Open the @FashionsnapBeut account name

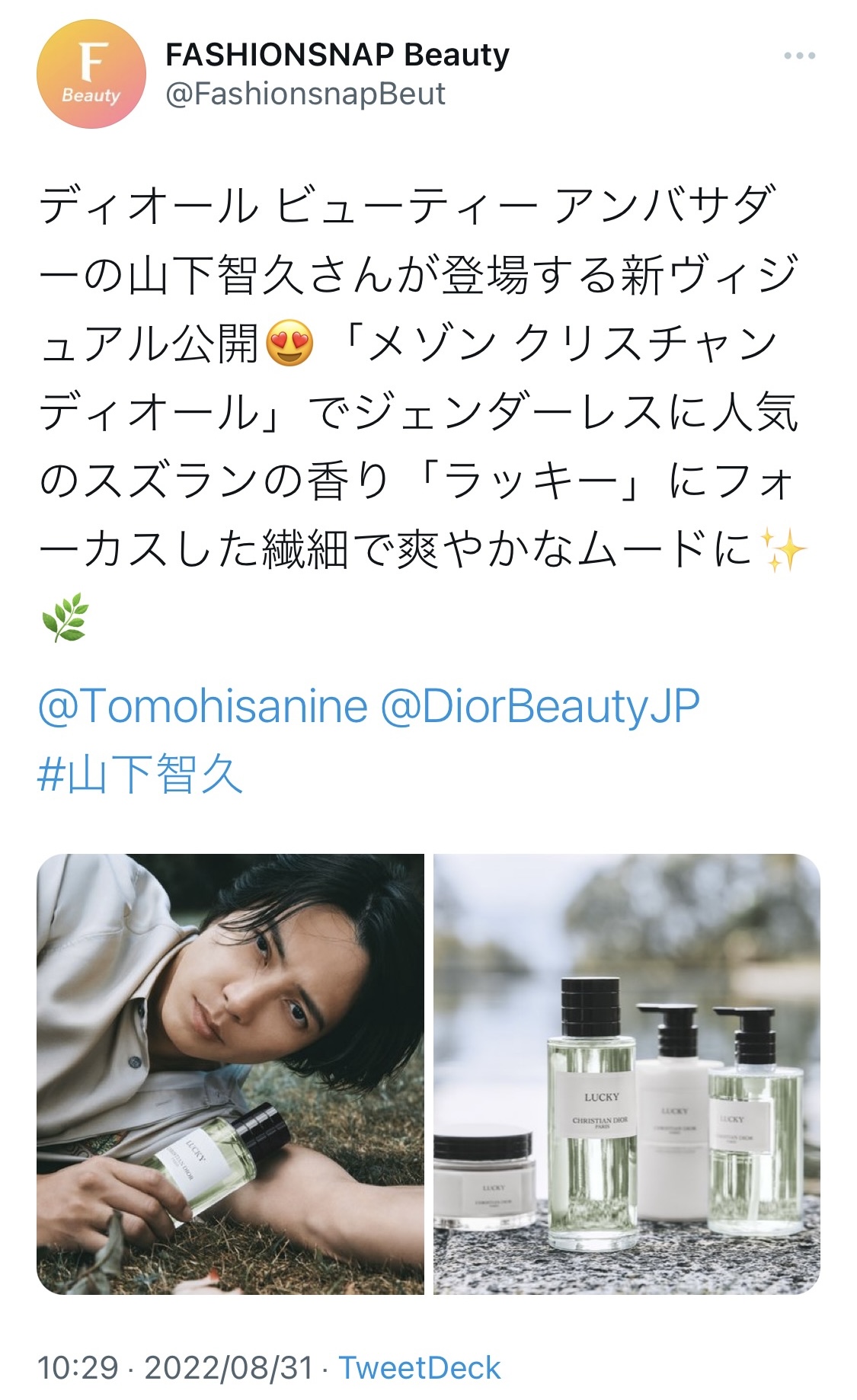pos(305,94)
